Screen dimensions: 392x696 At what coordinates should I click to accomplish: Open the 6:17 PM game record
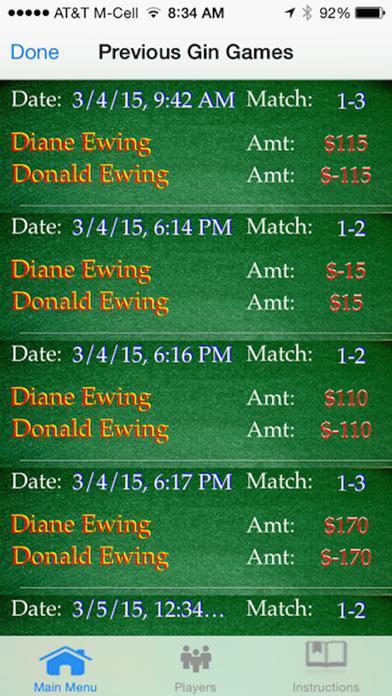click(196, 526)
